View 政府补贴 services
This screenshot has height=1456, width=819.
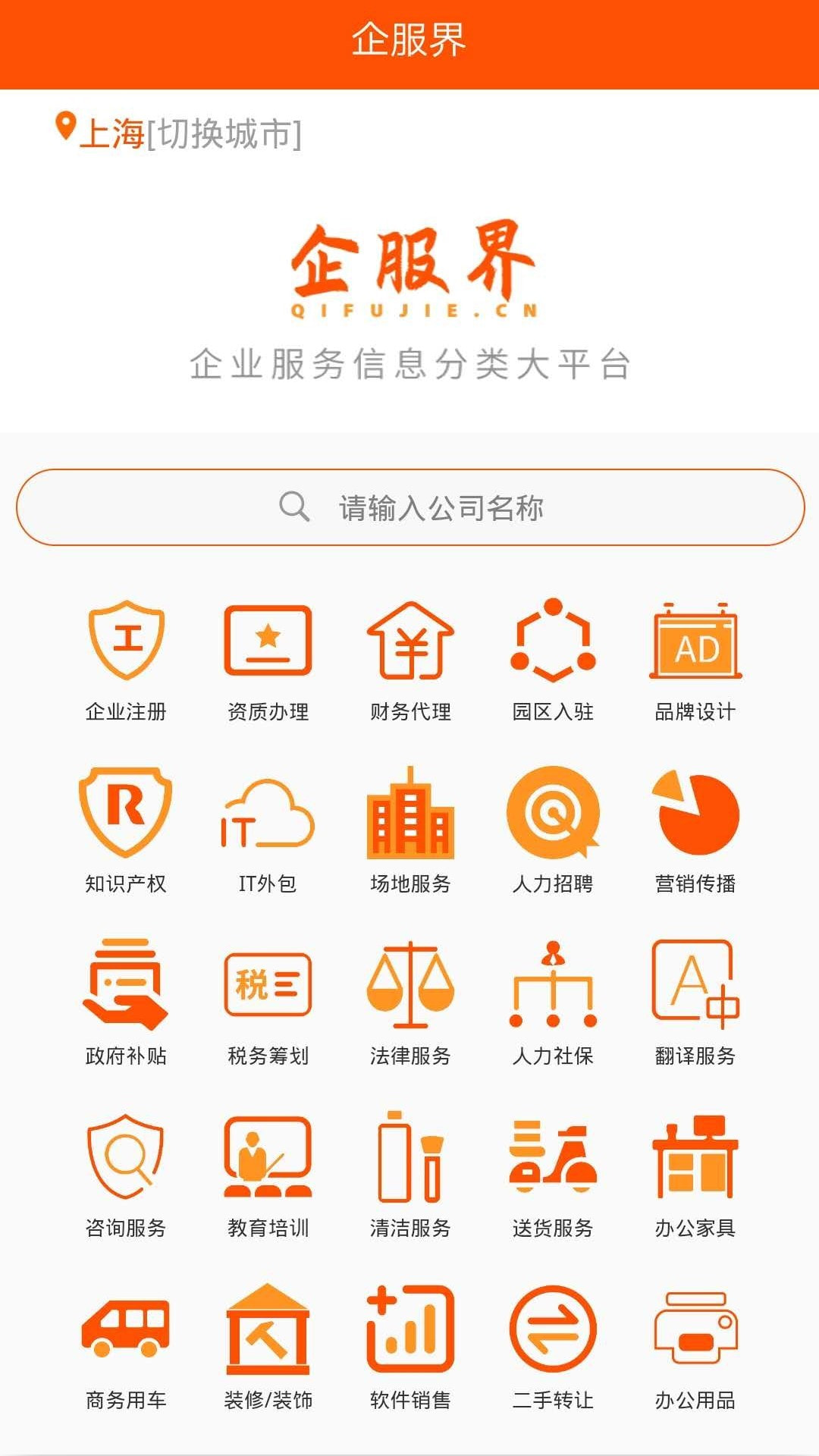(x=126, y=1004)
